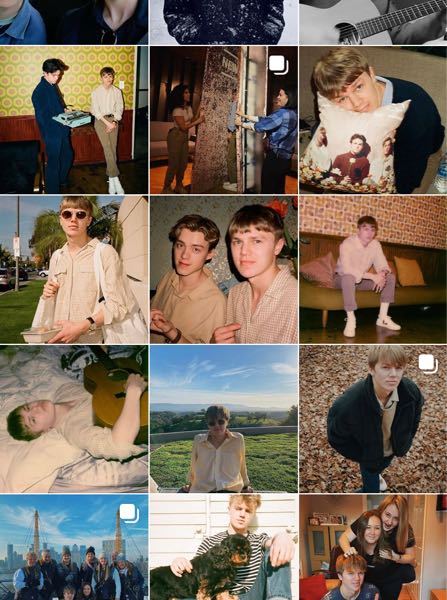Open the close-up photo of two boys together
The height and width of the screenshot is (600, 447).
(x=224, y=270)
